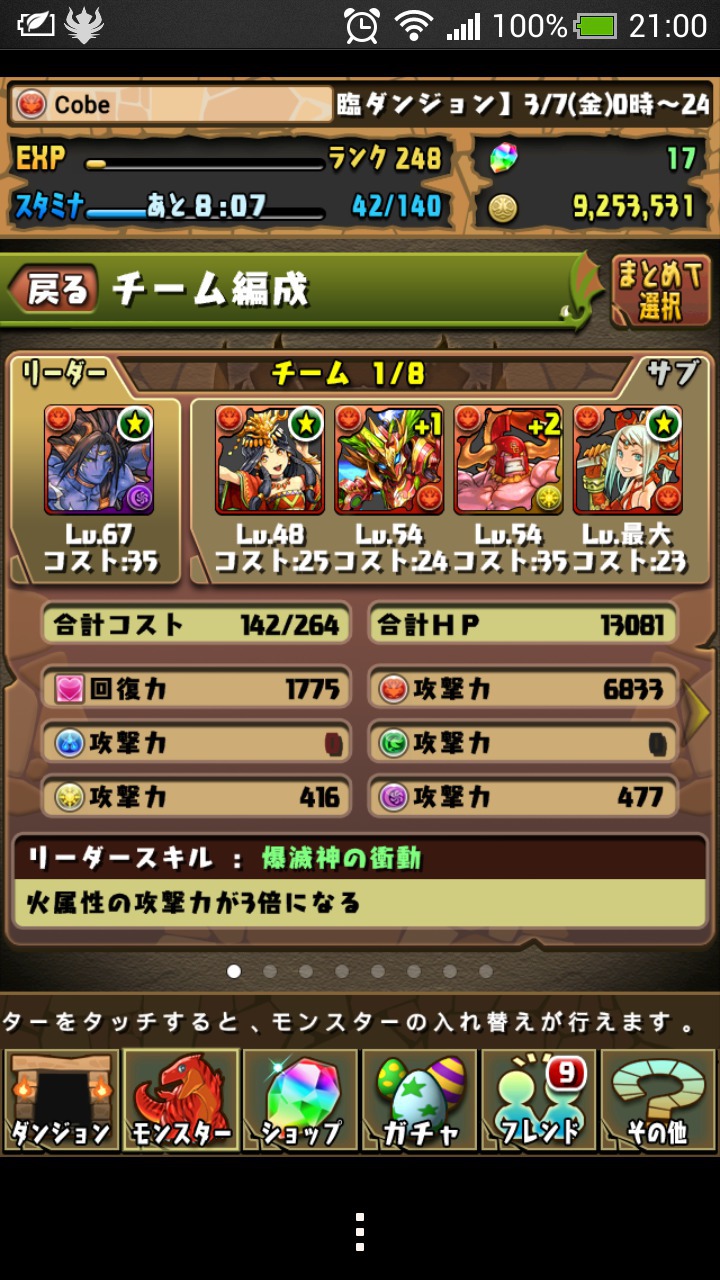The width and height of the screenshot is (720, 1280).
Task: Go to next team with right arrow
Action: [x=698, y=708]
